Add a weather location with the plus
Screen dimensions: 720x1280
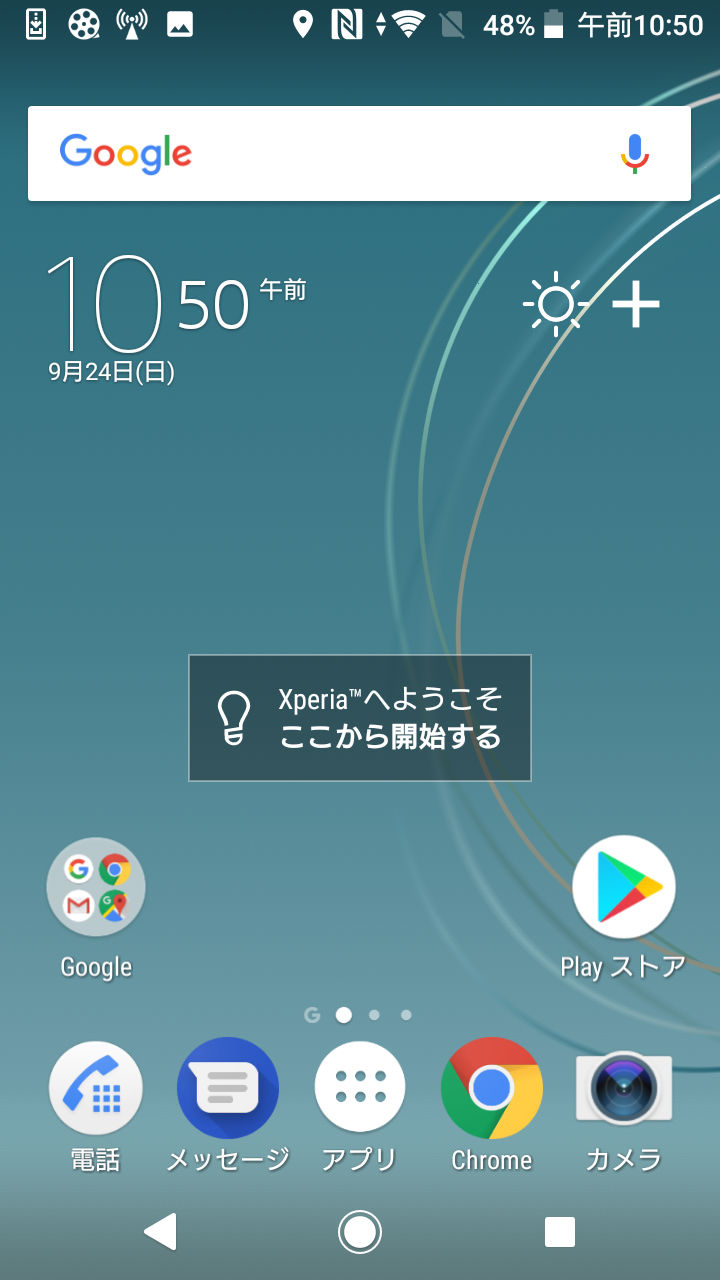(x=636, y=304)
